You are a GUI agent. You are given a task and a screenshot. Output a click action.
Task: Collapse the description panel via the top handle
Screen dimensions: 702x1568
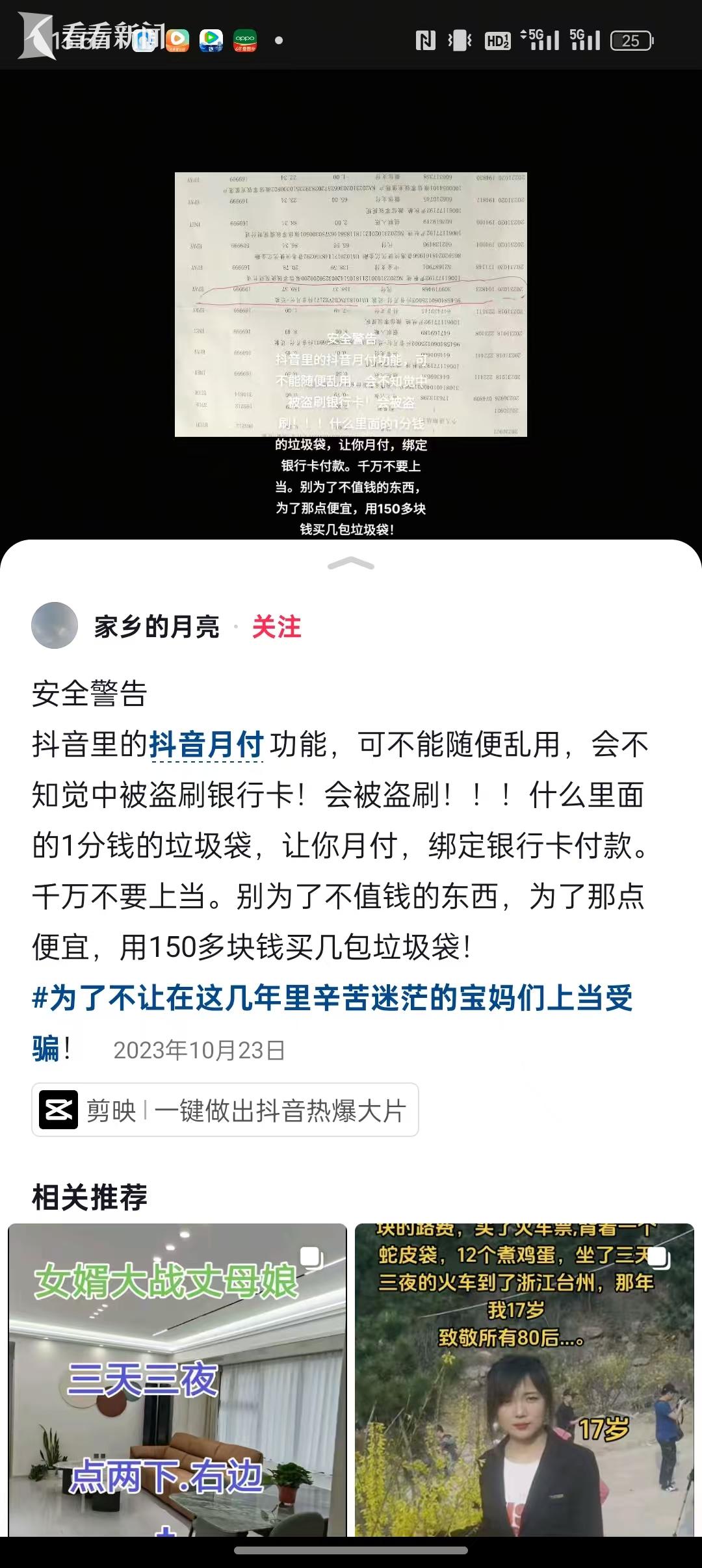click(351, 563)
